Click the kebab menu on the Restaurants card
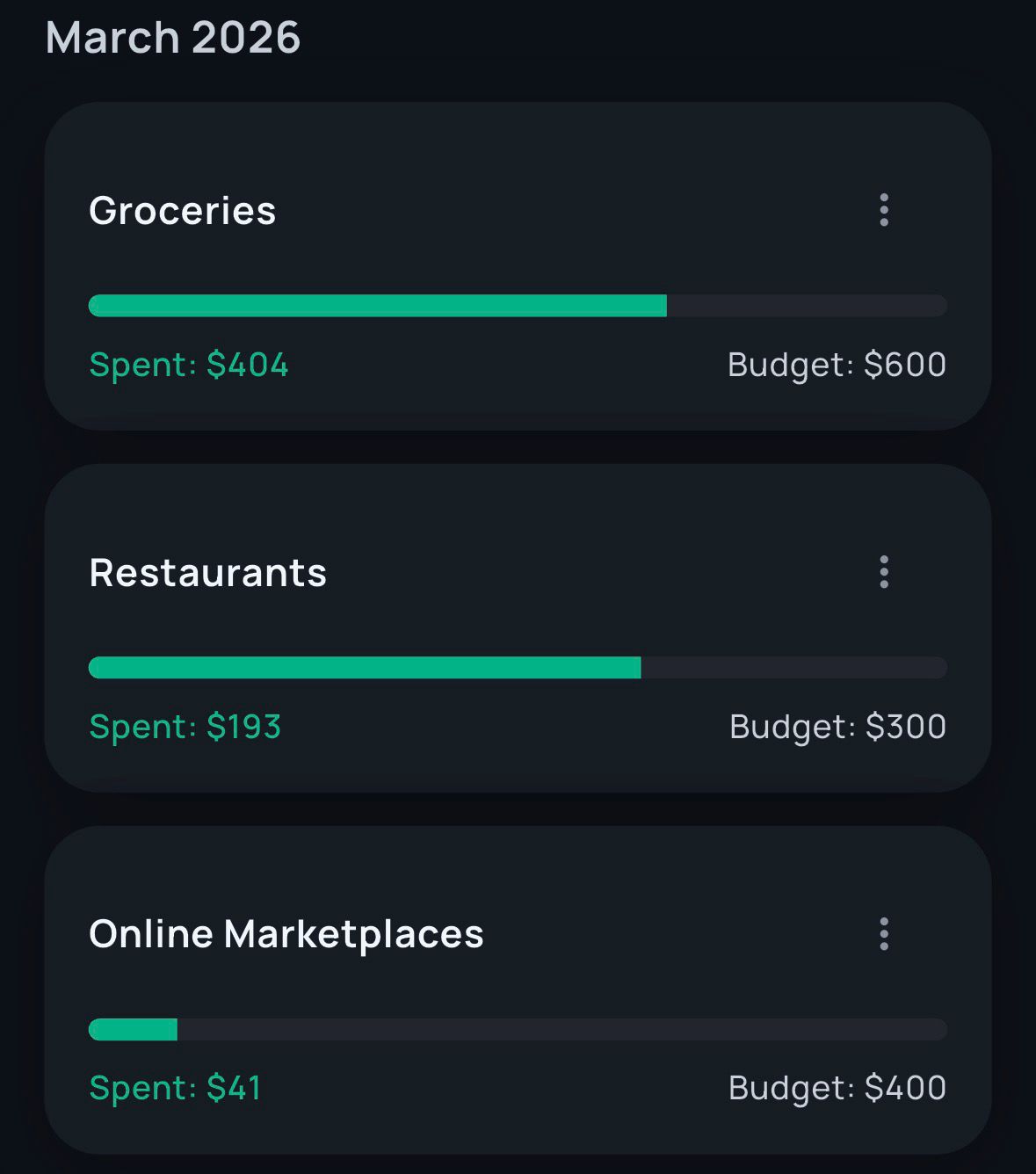1036x1174 pixels. (884, 572)
